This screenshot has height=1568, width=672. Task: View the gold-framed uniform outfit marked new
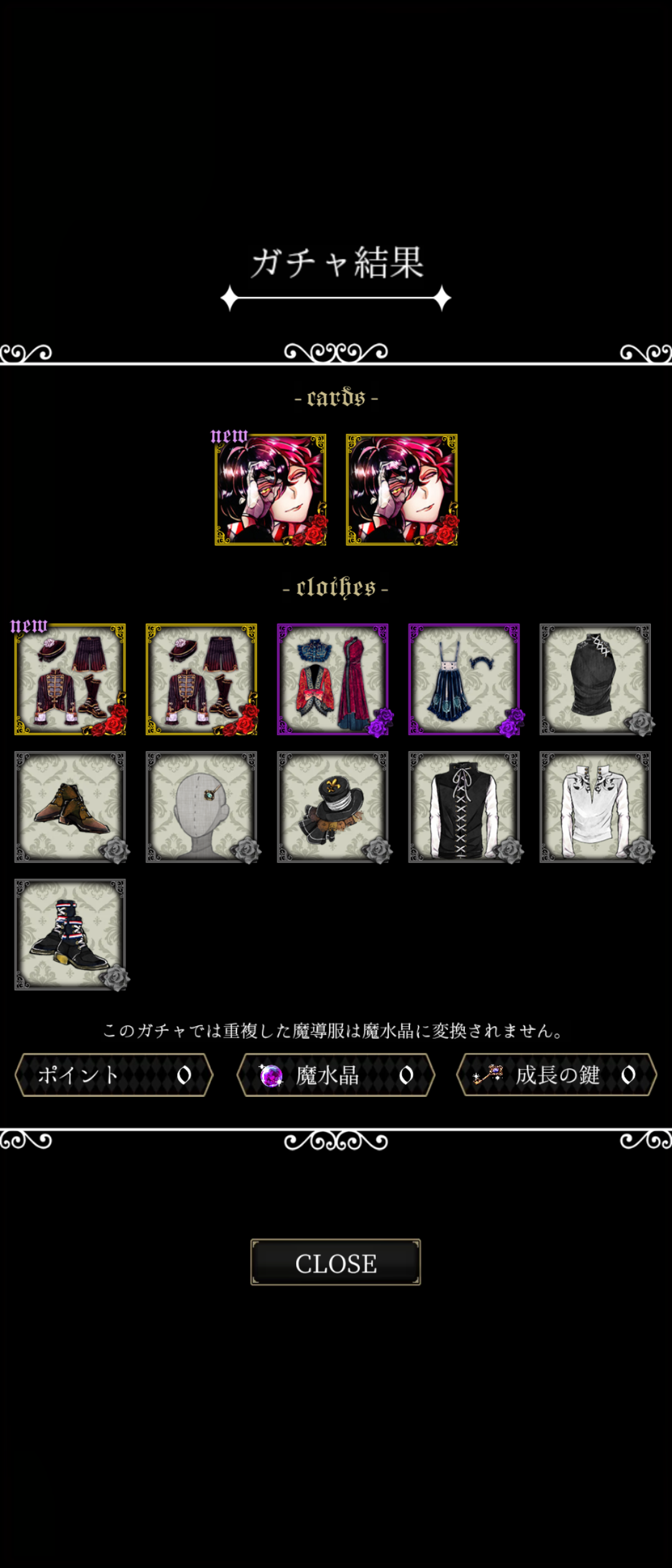[70, 679]
